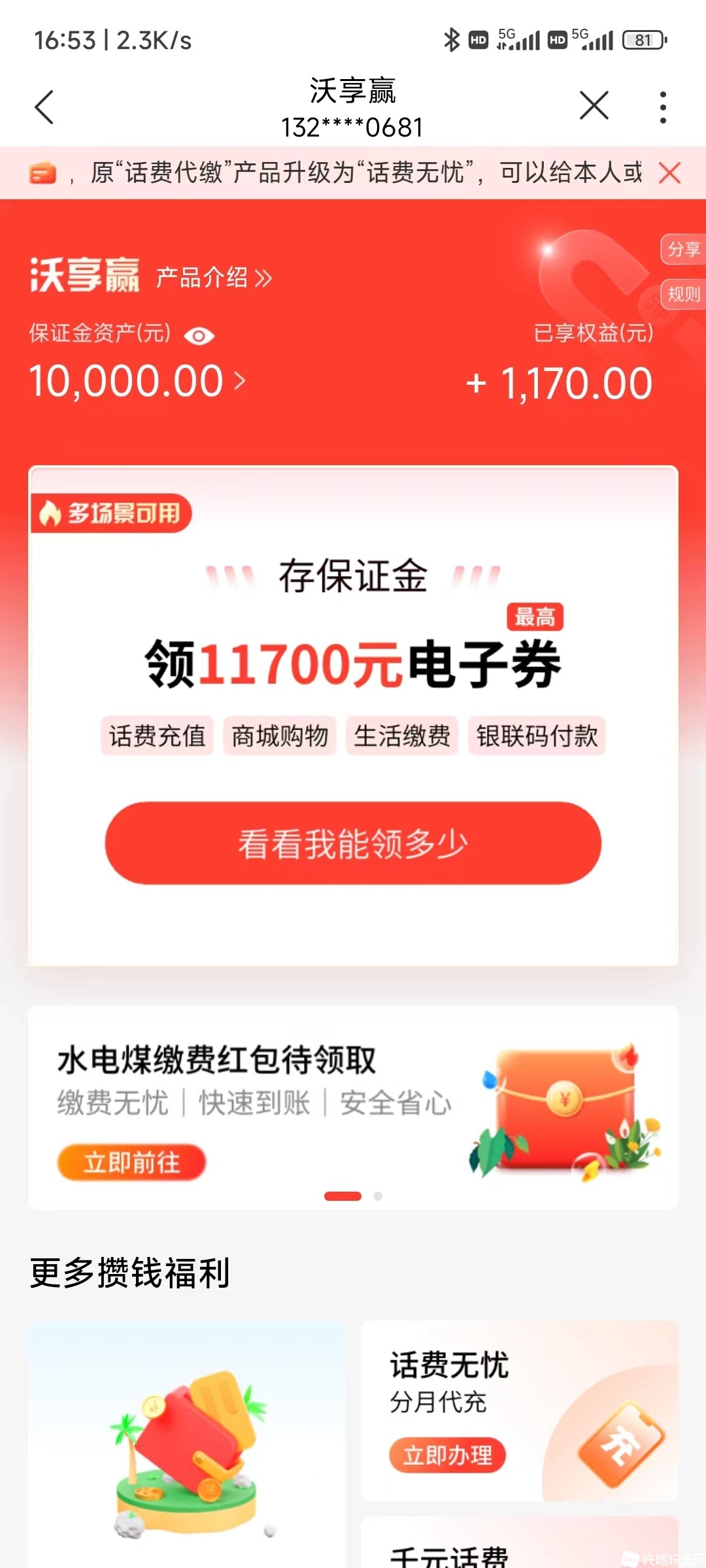Open the three-dot overflow menu
Screen dimensions: 706x1568
(x=663, y=107)
